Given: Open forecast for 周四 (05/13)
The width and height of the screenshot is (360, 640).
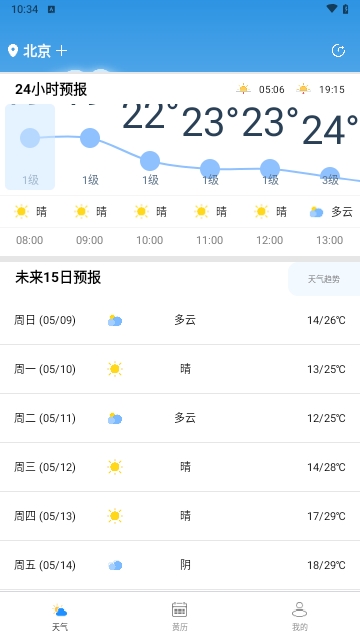Looking at the screenshot, I should 180,516.
